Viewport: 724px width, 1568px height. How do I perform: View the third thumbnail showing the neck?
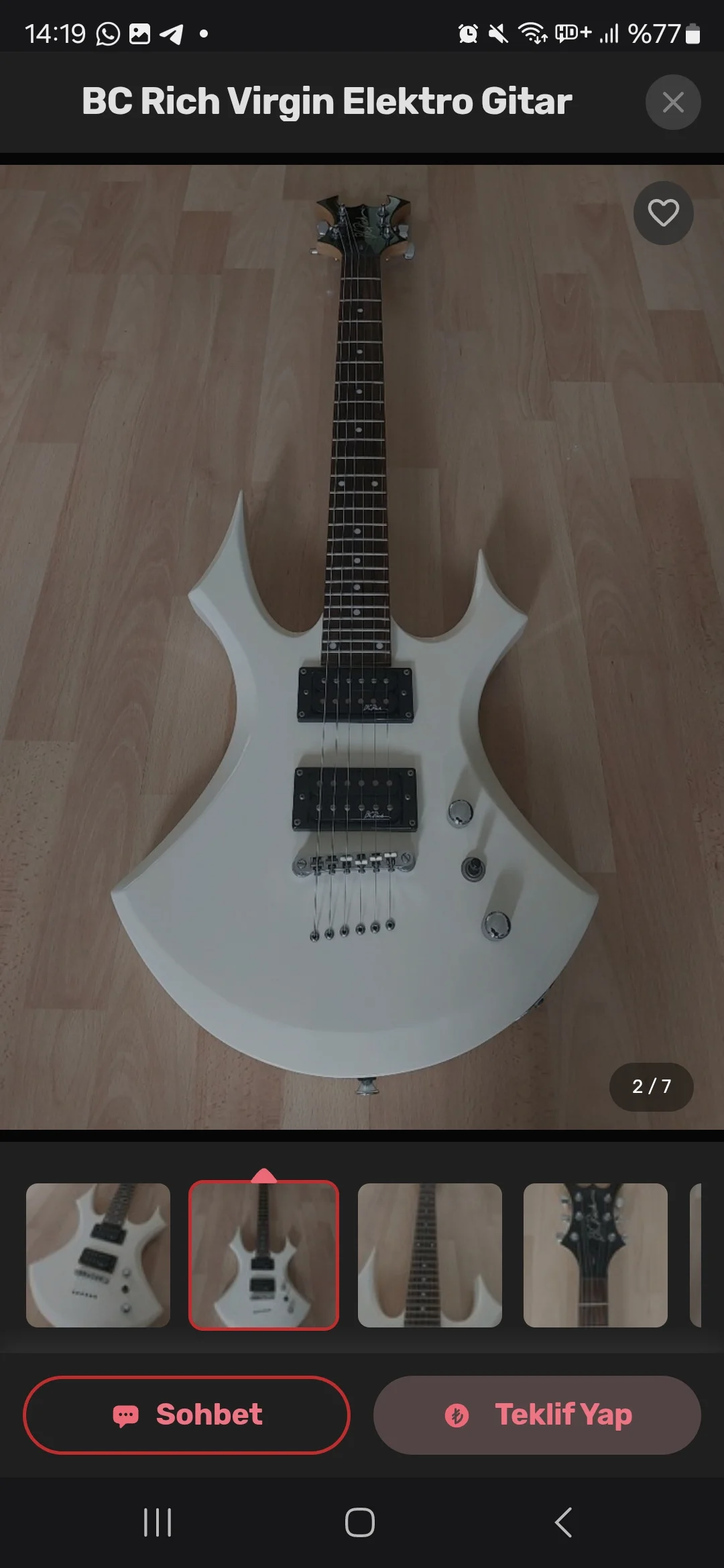point(430,1254)
